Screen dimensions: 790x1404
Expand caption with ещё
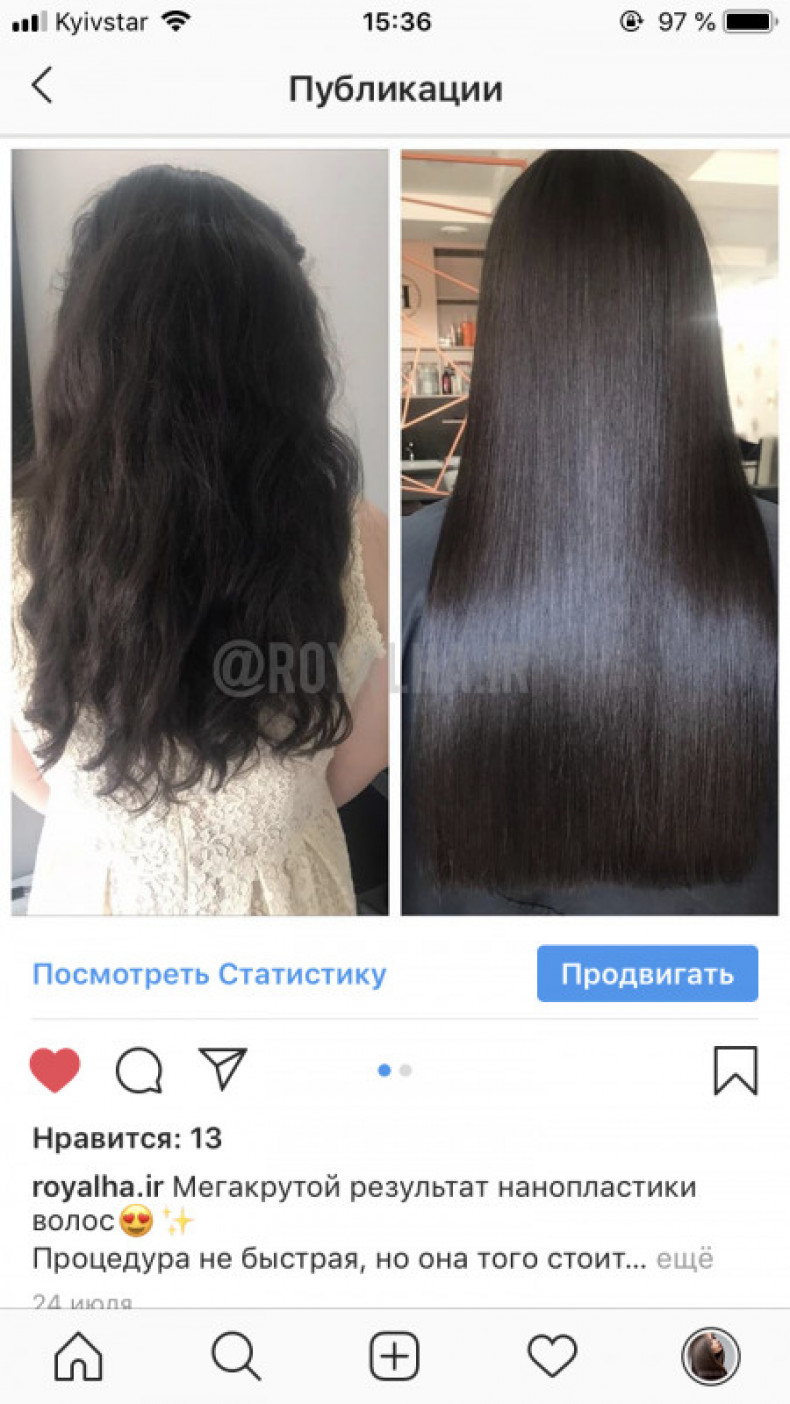pyautogui.click(x=685, y=1259)
